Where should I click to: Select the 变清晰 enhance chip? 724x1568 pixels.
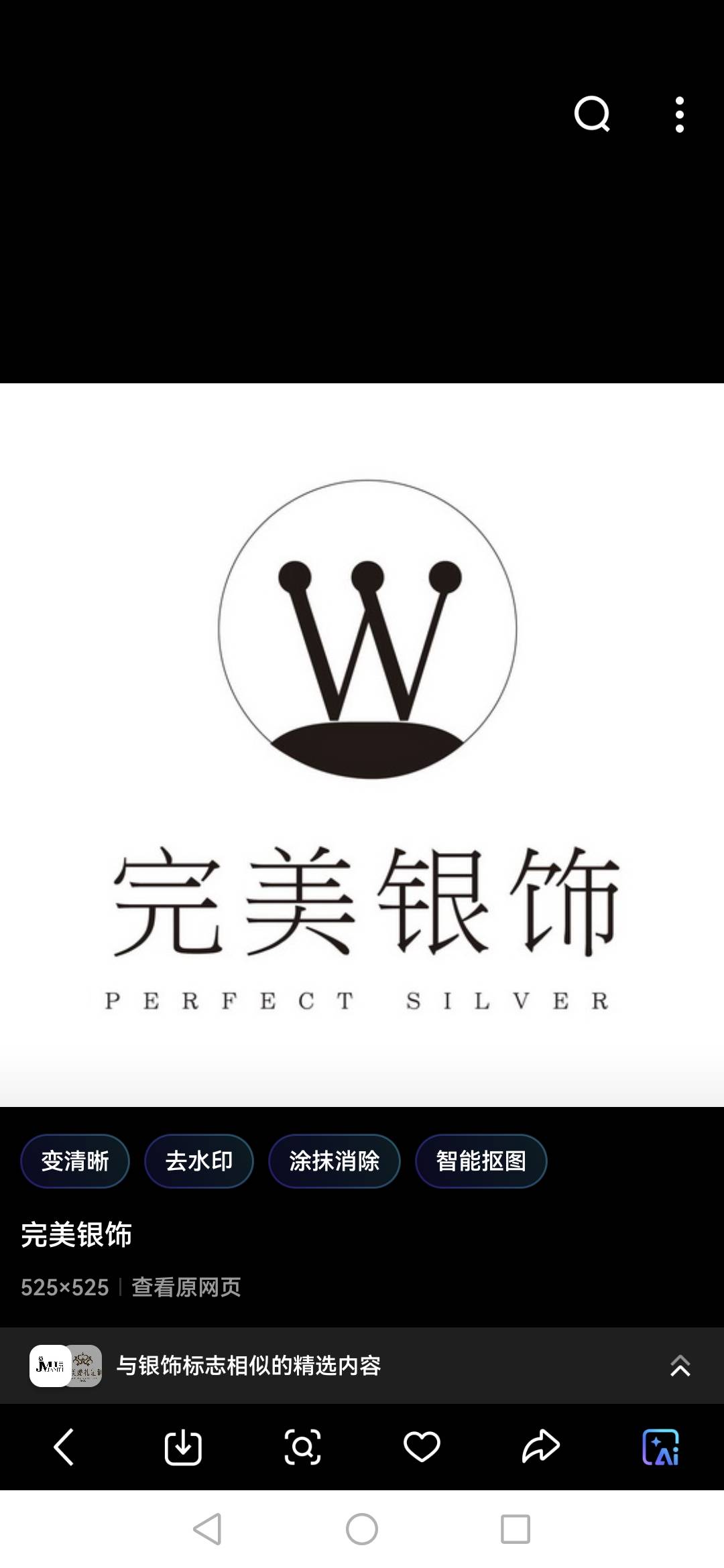coord(75,1161)
